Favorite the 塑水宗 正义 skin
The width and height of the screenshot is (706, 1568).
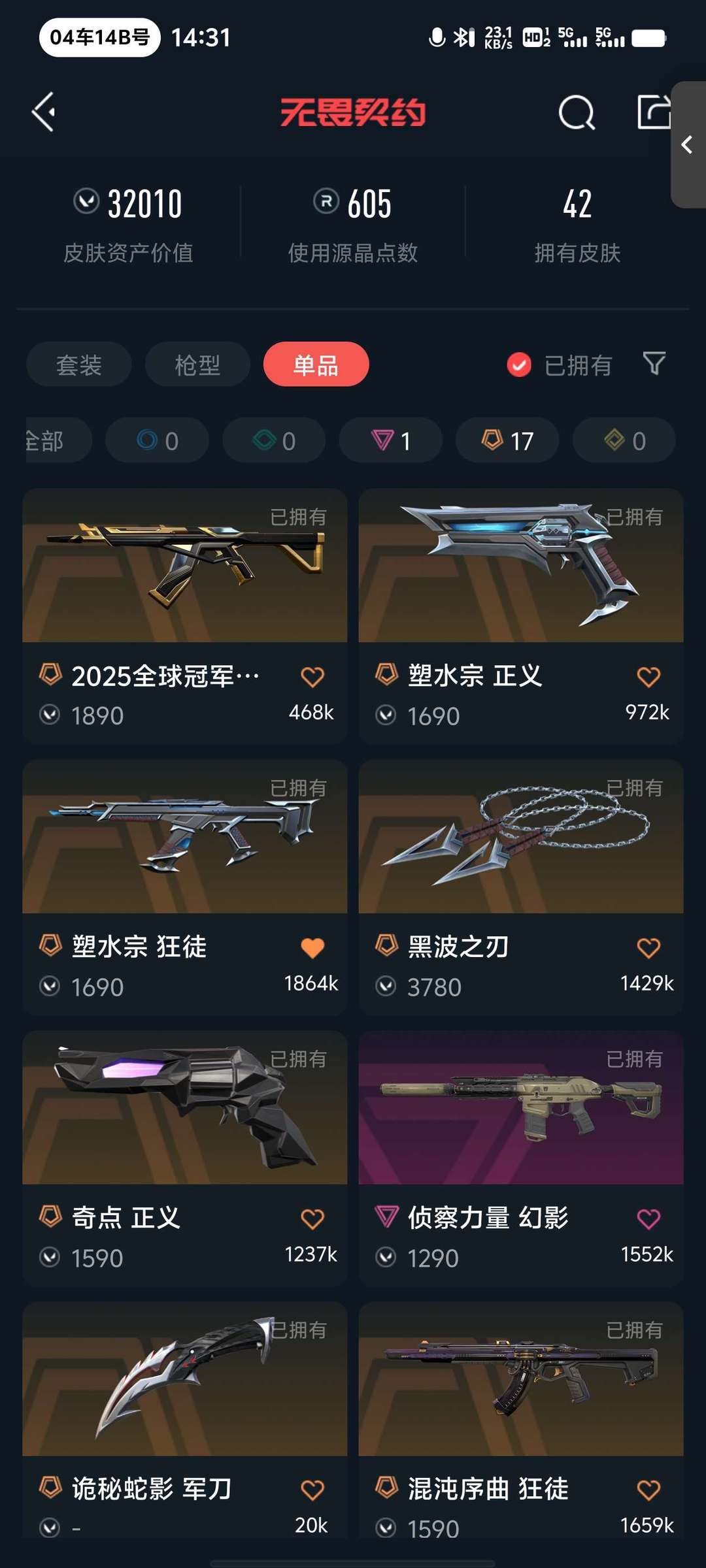pyautogui.click(x=648, y=677)
